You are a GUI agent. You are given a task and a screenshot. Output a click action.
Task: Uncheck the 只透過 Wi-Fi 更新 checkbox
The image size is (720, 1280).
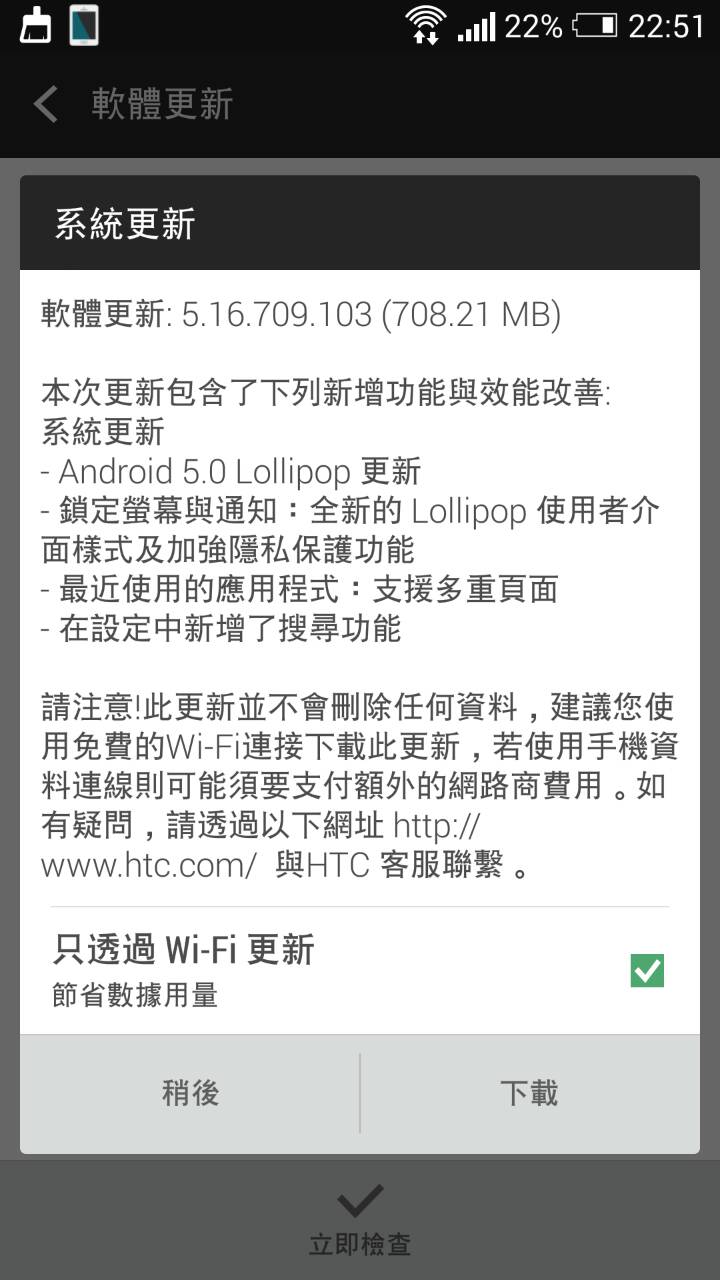[647, 970]
